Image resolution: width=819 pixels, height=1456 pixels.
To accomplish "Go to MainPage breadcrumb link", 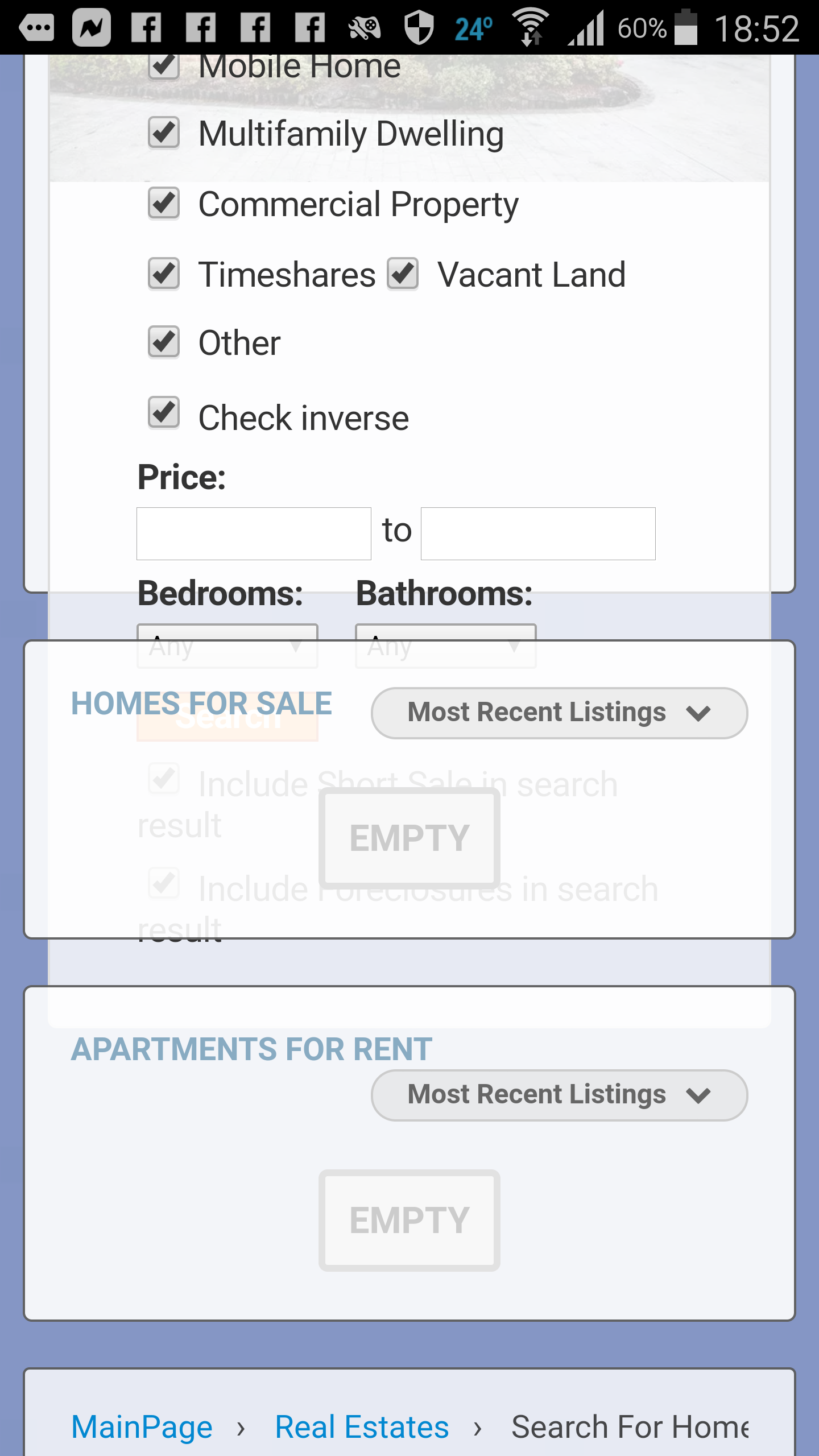I will point(142,1427).
